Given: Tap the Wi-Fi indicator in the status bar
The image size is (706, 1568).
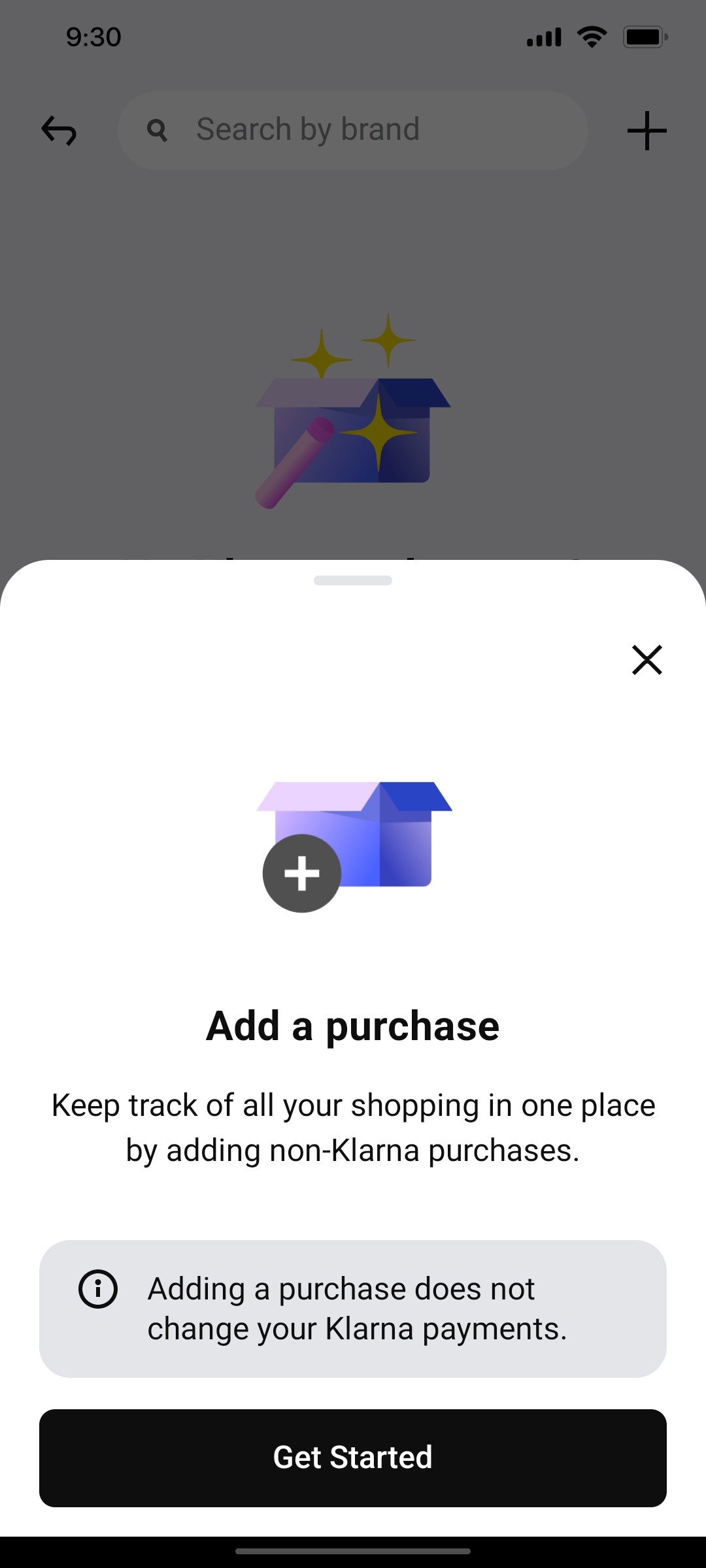Looking at the screenshot, I should (591, 36).
